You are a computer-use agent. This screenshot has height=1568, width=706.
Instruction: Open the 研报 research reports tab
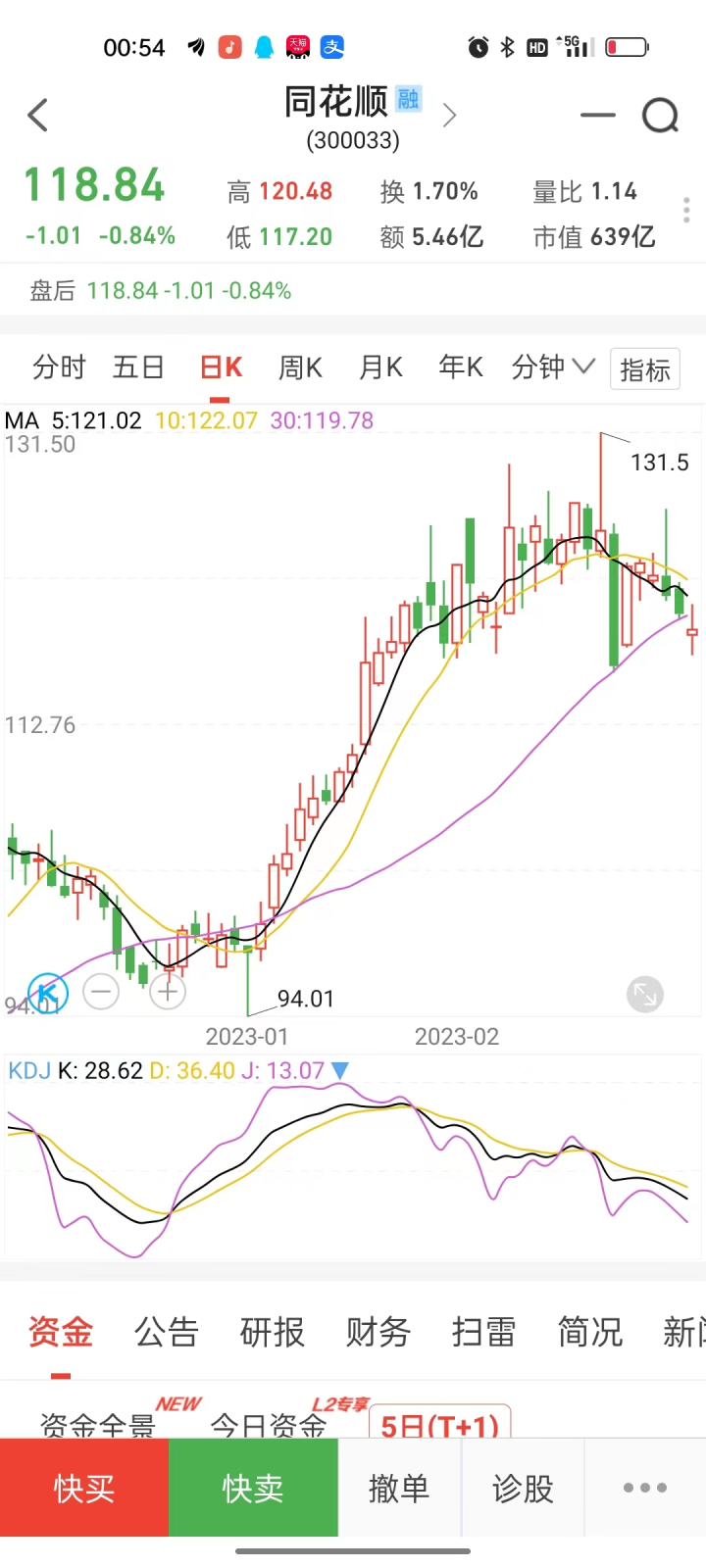(272, 1332)
